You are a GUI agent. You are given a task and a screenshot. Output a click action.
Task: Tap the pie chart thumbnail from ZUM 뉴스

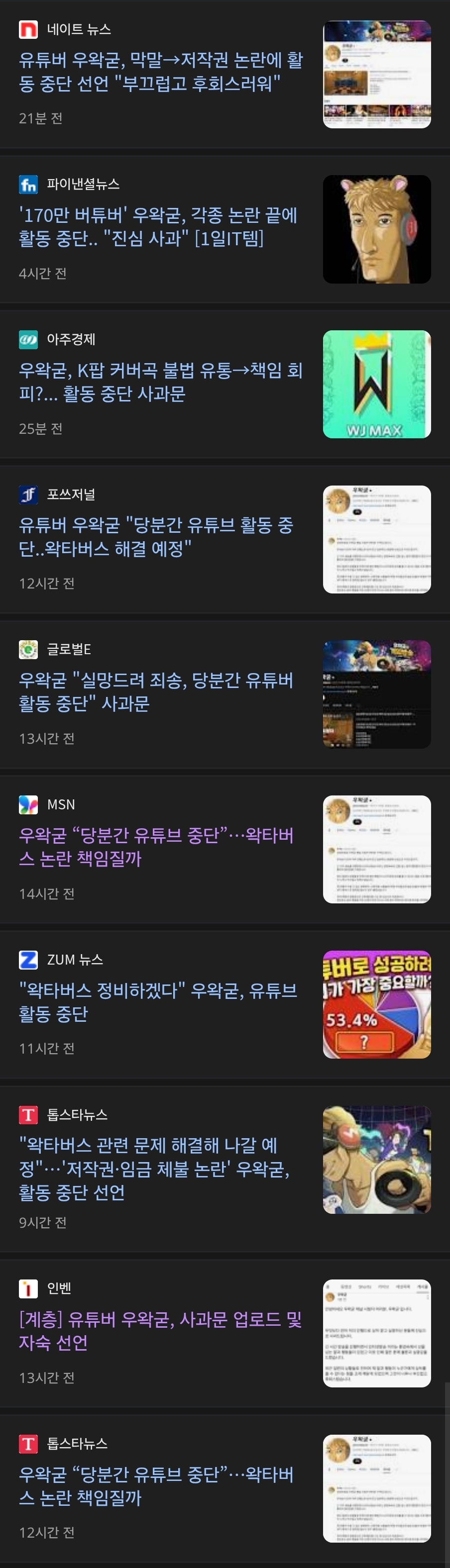tap(376, 1004)
